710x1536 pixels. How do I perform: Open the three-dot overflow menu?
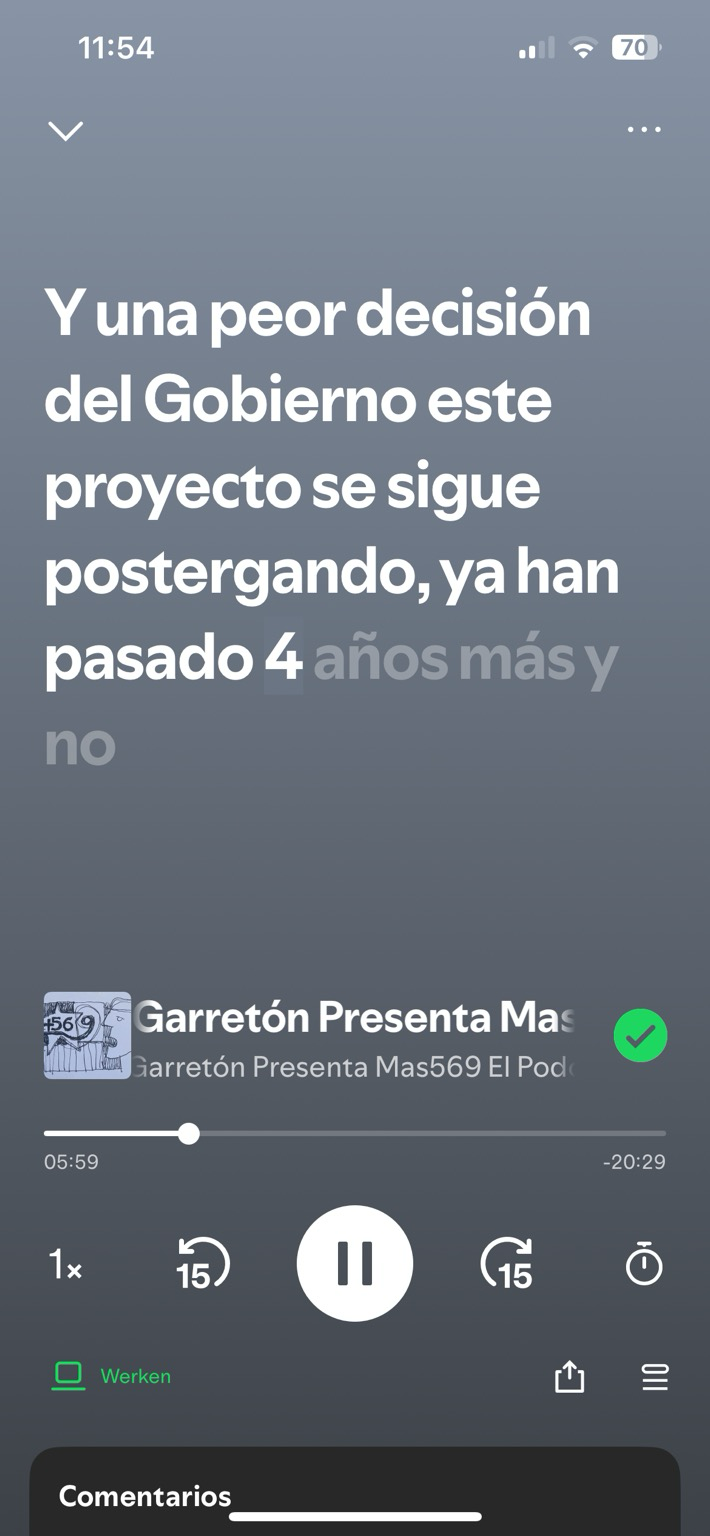click(644, 130)
